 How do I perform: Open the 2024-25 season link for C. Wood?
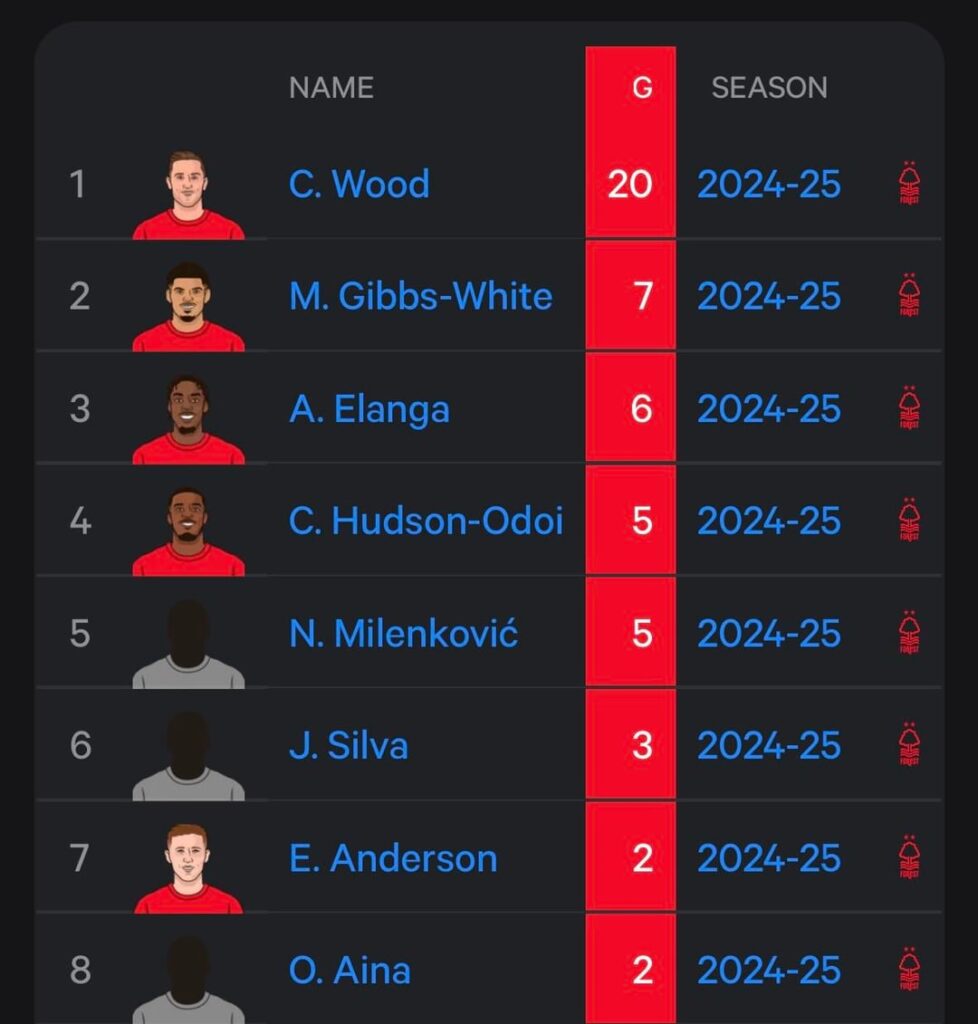point(768,184)
